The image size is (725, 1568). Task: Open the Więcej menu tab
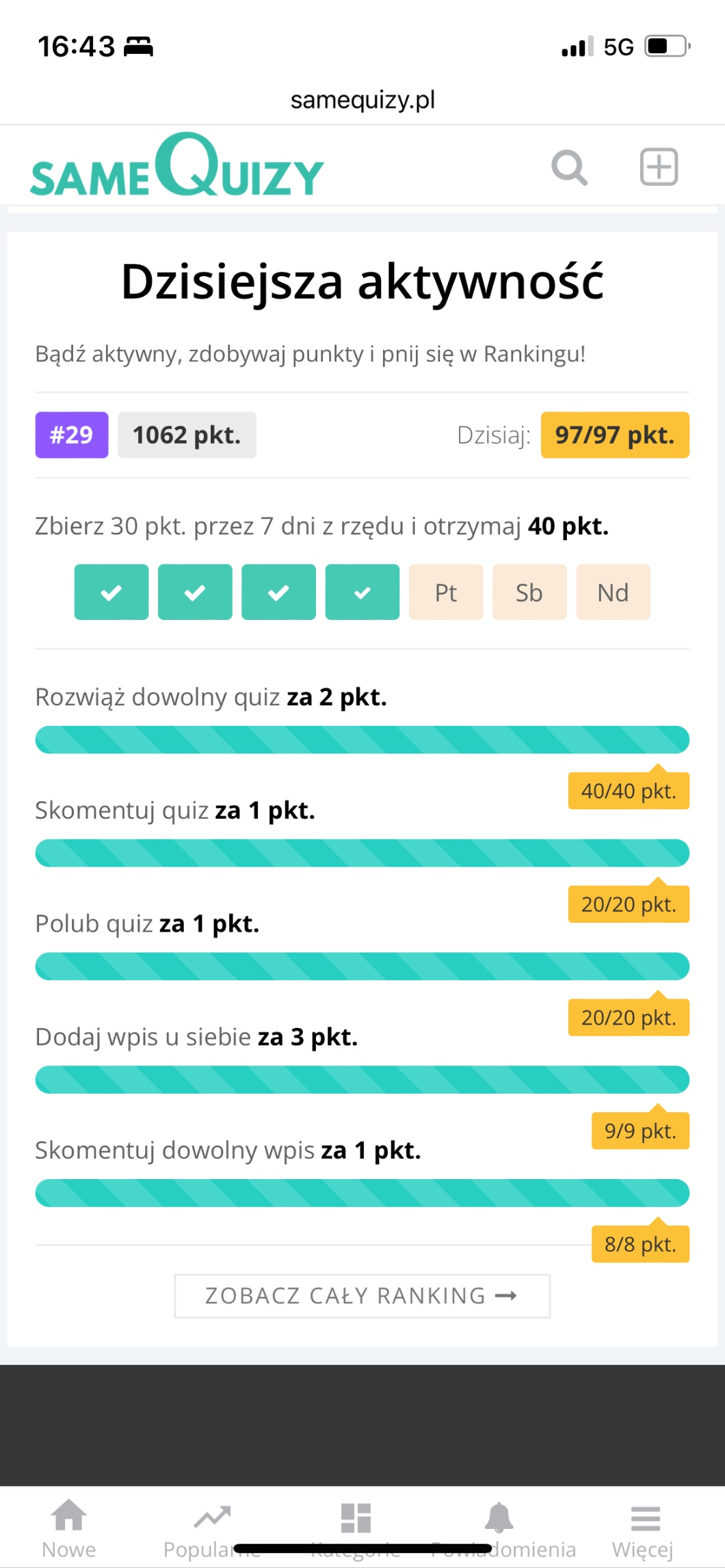(x=644, y=1528)
